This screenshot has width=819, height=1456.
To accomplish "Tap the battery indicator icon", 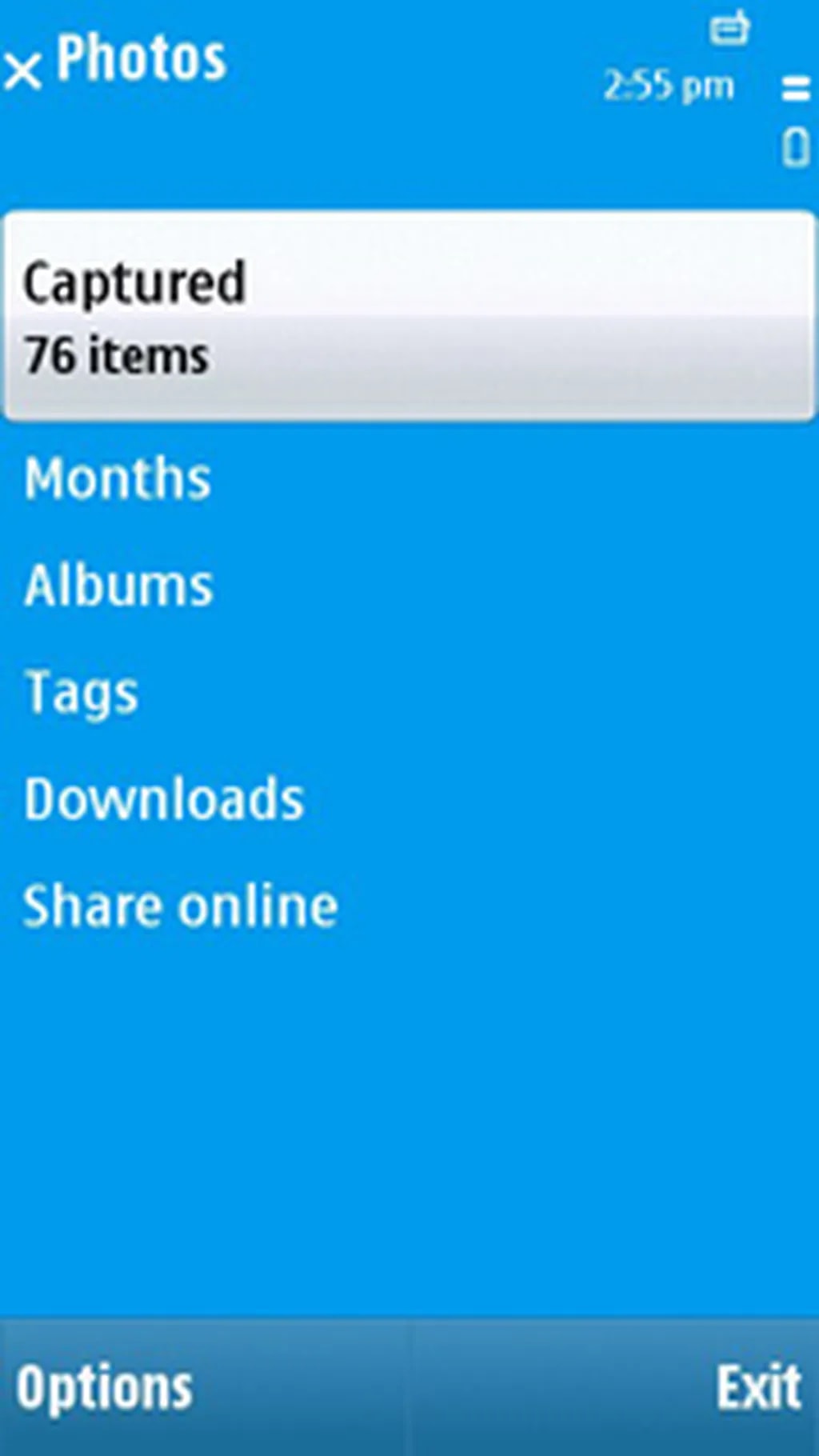I will tap(795, 146).
